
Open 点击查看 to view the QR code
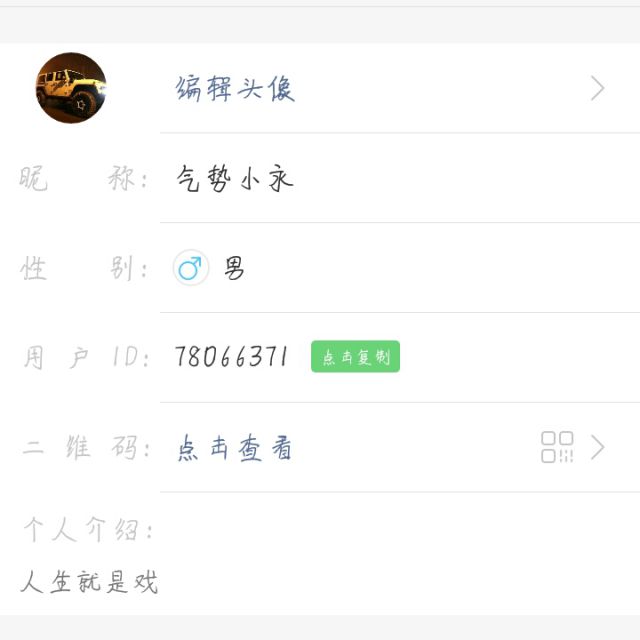pos(236,448)
